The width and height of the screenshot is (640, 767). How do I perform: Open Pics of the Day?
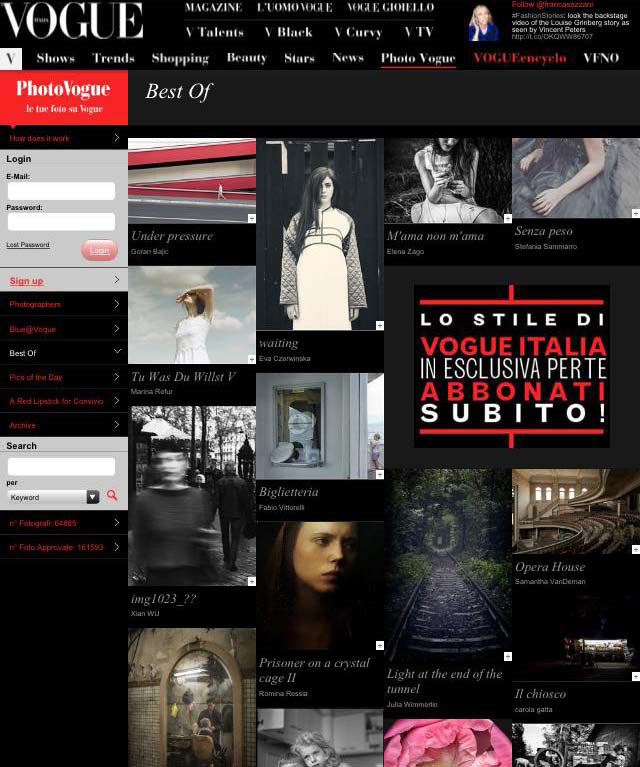[64, 377]
